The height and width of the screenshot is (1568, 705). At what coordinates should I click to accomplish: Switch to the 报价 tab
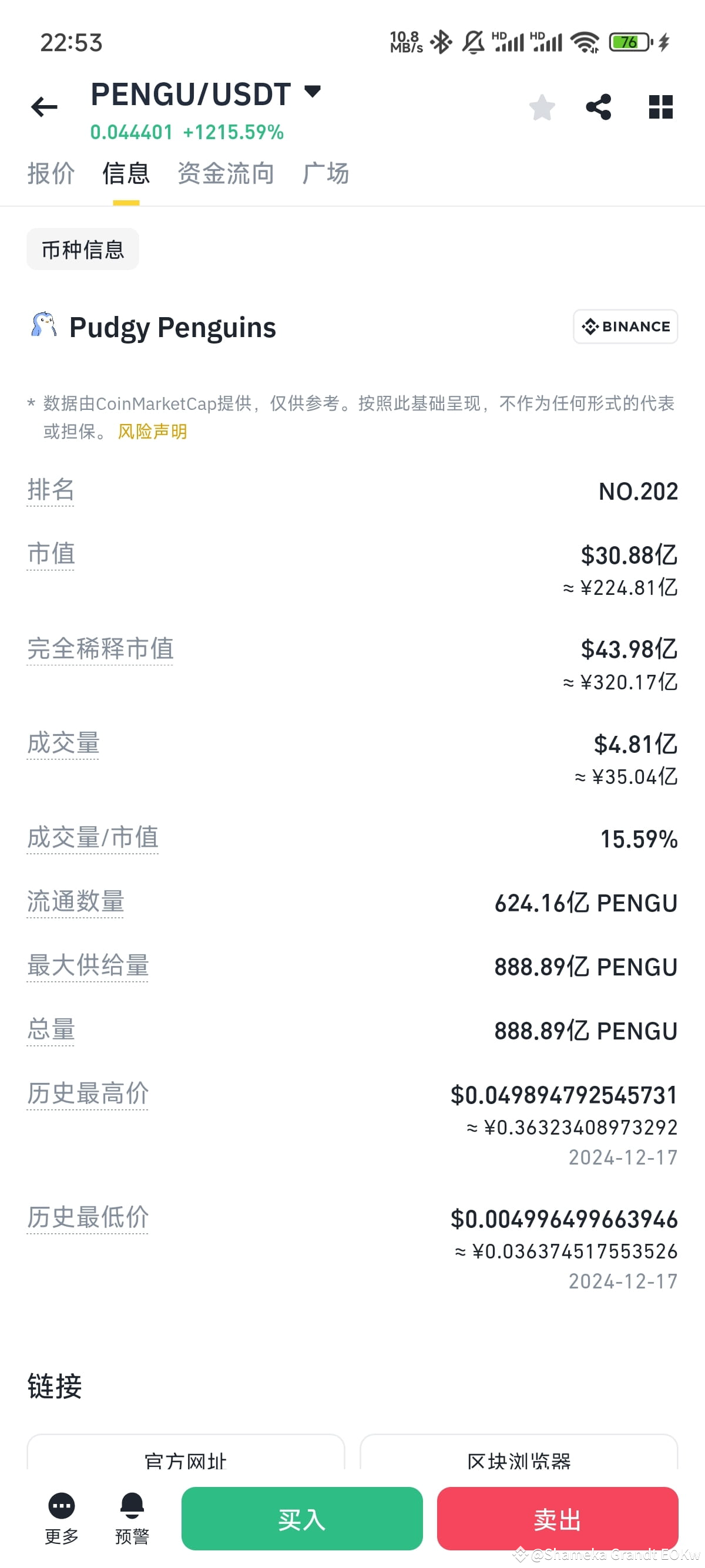[x=51, y=173]
